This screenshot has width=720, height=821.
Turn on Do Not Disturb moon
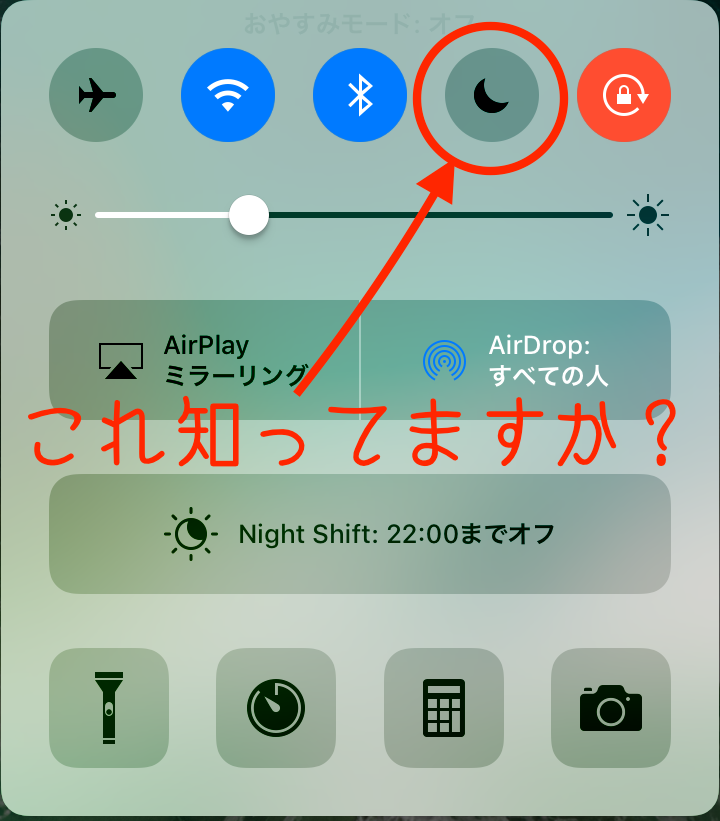[x=492, y=95]
